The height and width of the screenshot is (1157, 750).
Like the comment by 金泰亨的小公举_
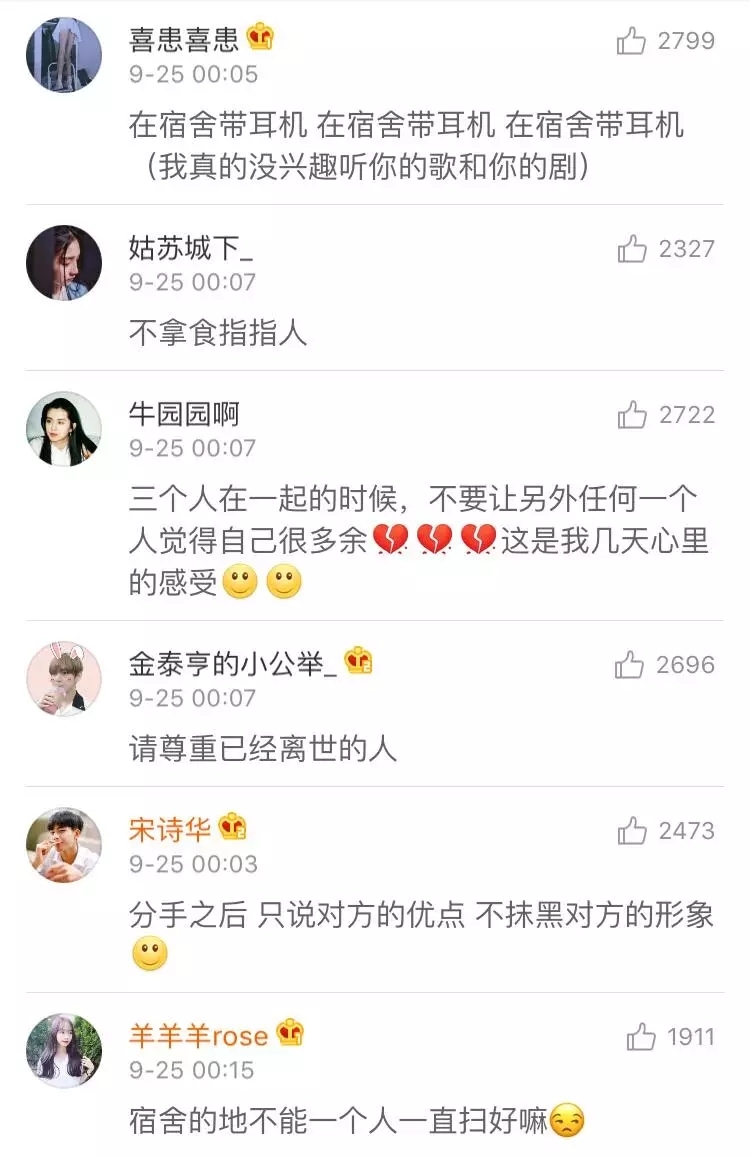pos(630,665)
